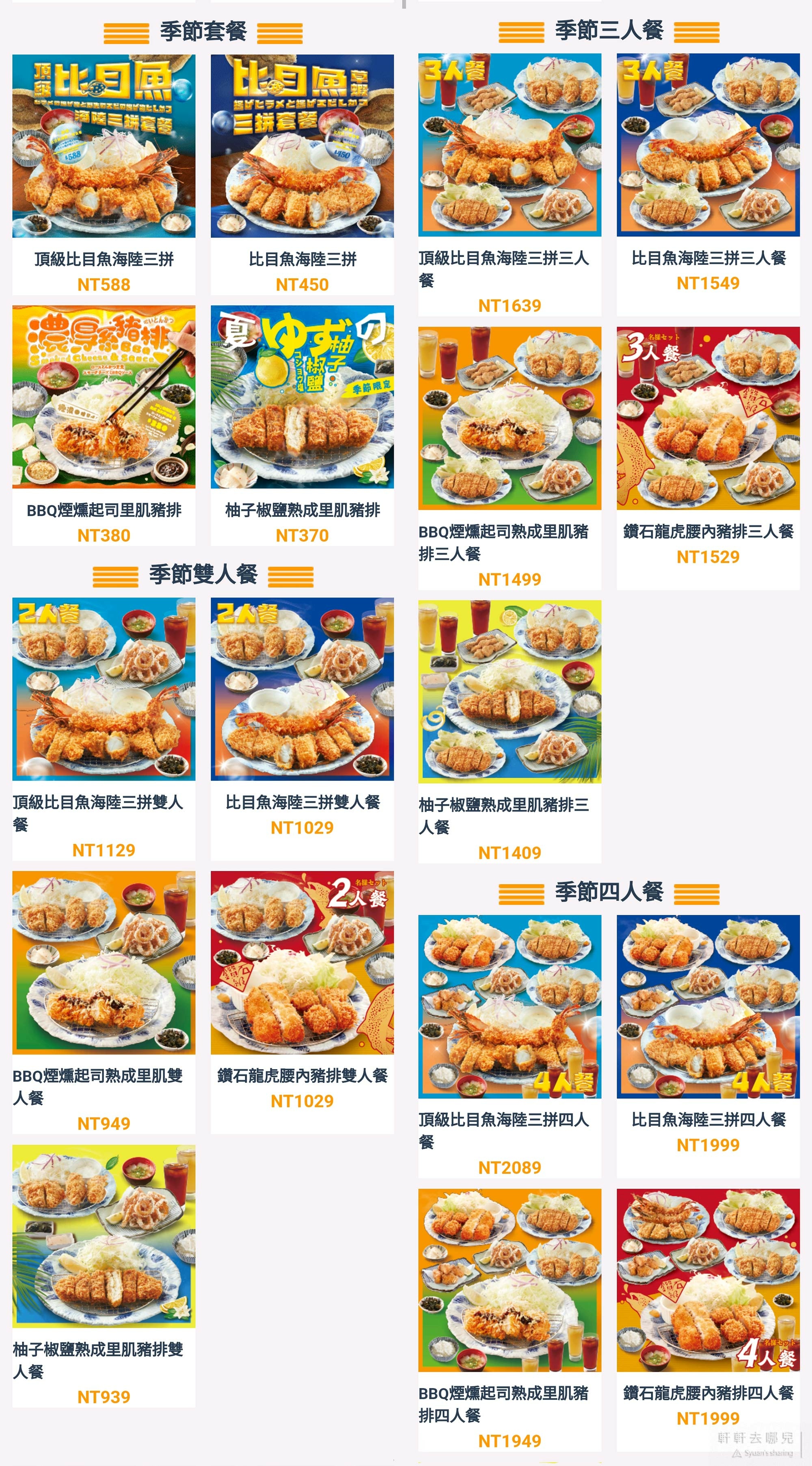This screenshot has width=812, height=1466.
Task: Open 鑽石龍虎腰內豬排三人餐 NT1529
Action: click(x=708, y=458)
